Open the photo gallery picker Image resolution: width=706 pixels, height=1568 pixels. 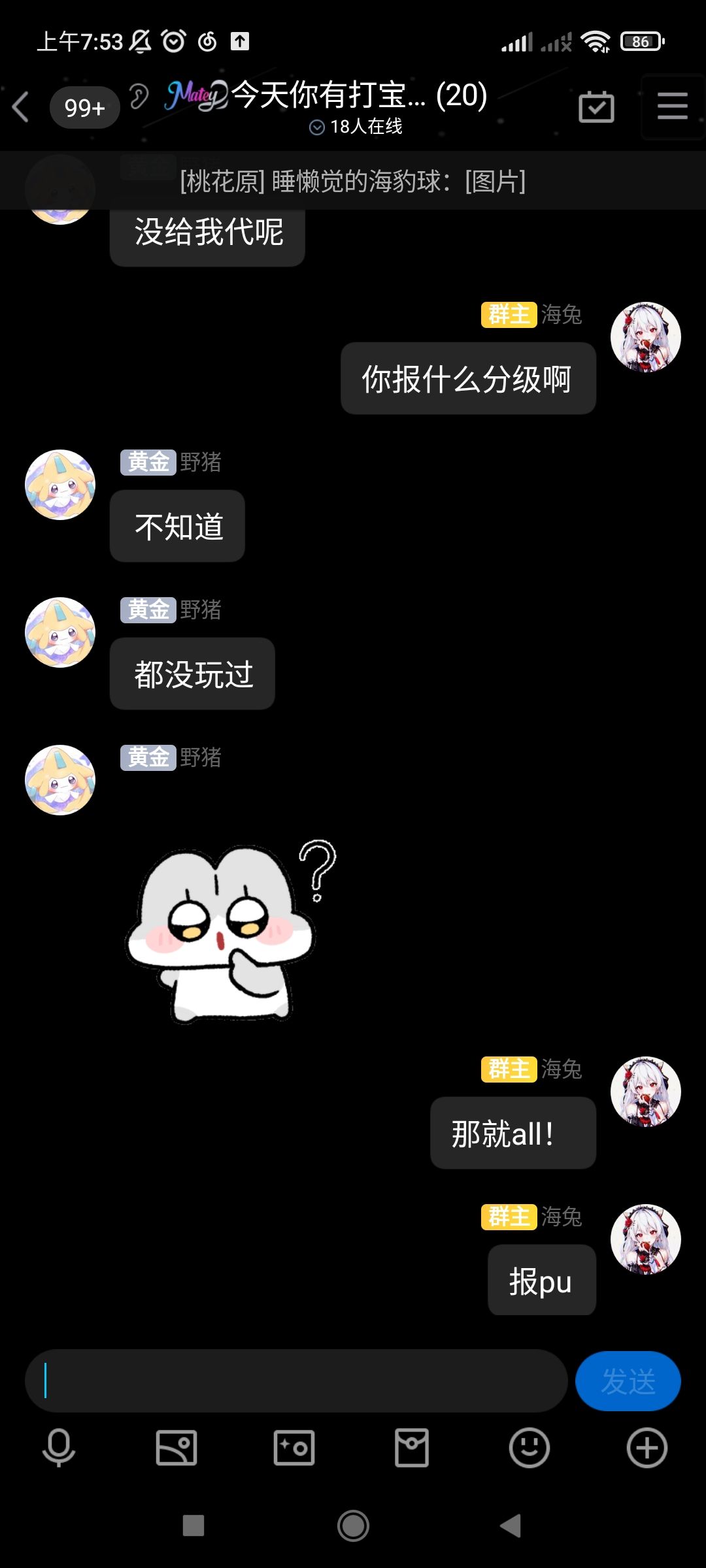(176, 1448)
